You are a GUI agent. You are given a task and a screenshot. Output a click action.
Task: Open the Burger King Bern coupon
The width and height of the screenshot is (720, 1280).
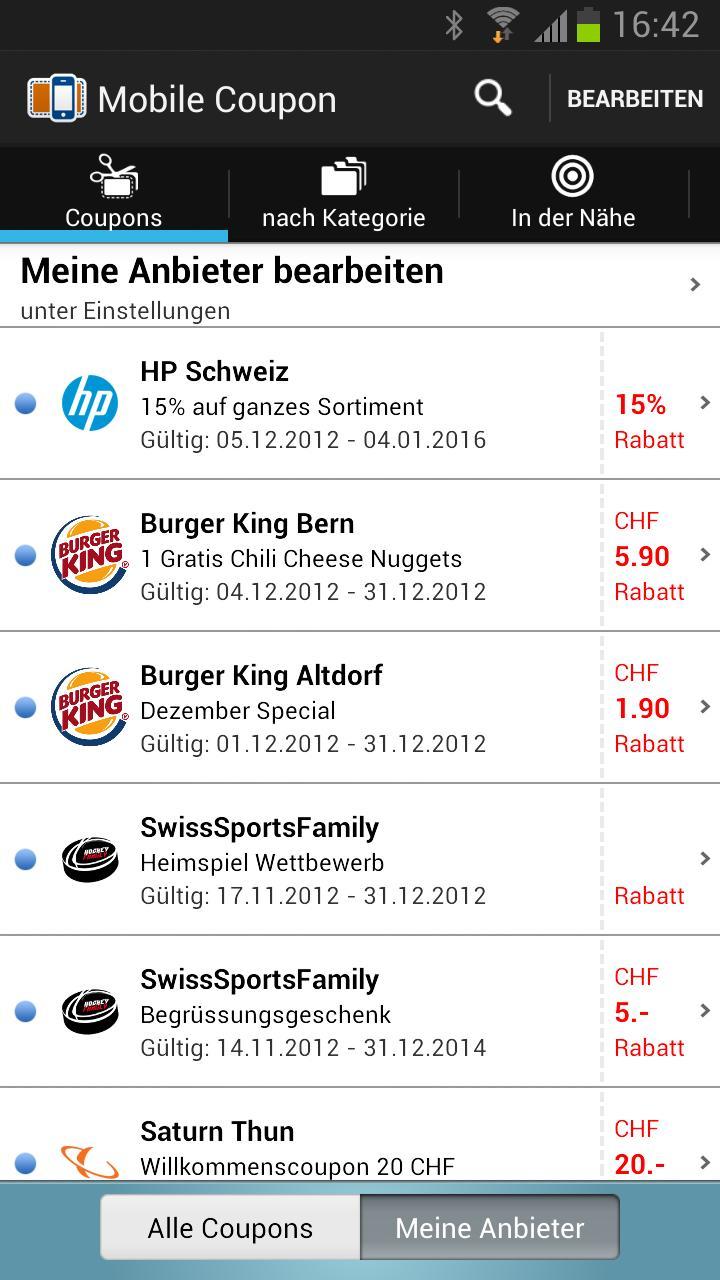tap(360, 556)
